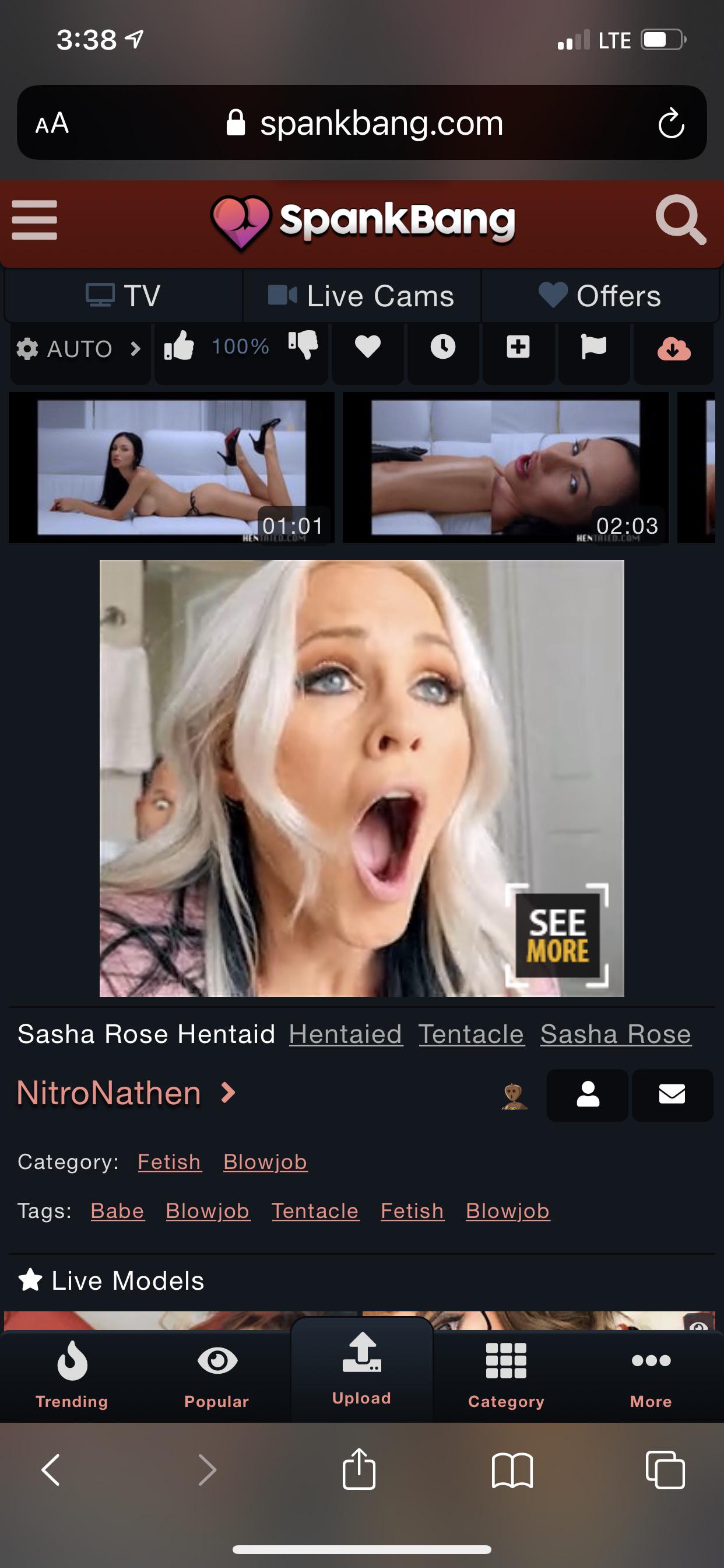Viewport: 724px width, 1568px height.
Task: Switch to the TV tab
Action: pyautogui.click(x=124, y=296)
